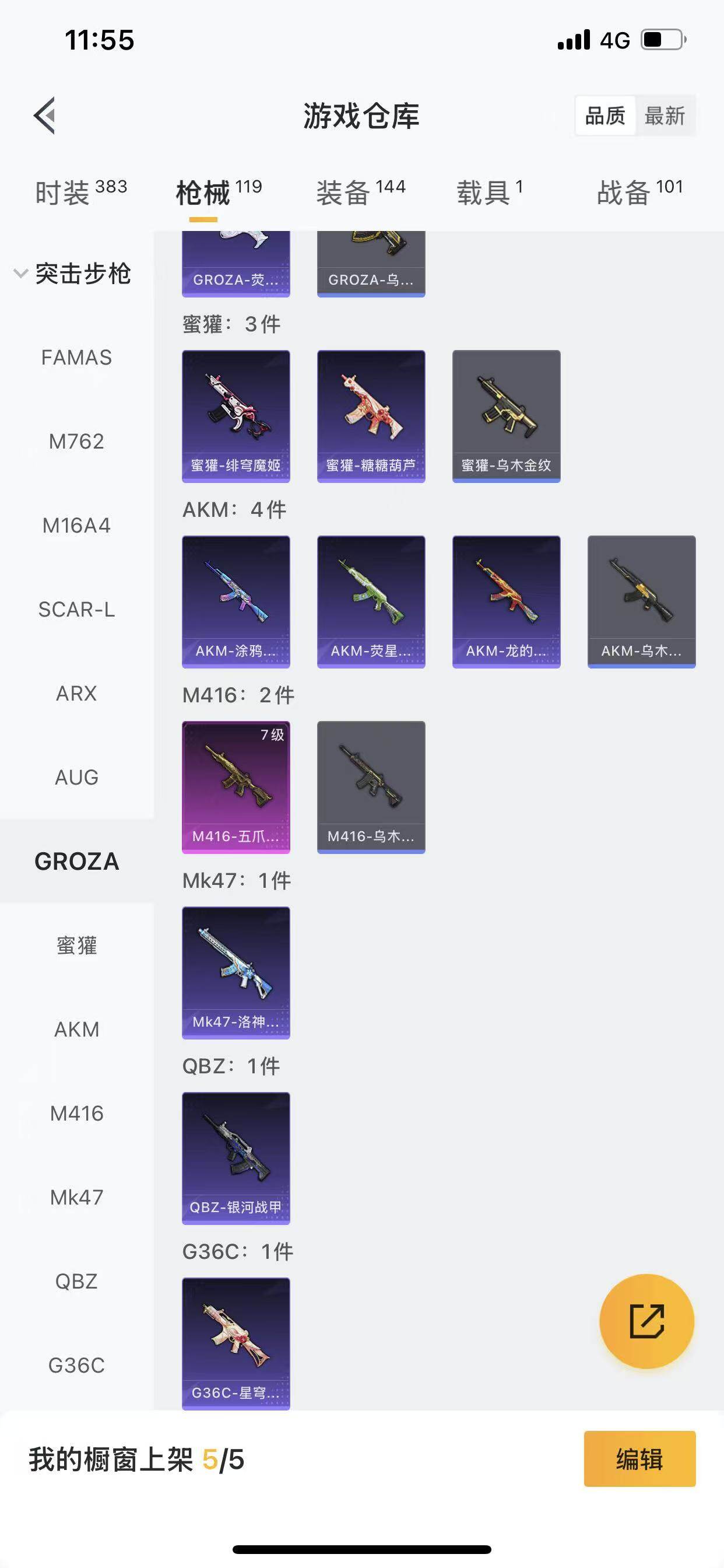Switch to the 时装 tab
Screen dimensions: 724x1568
pyautogui.click(x=81, y=192)
